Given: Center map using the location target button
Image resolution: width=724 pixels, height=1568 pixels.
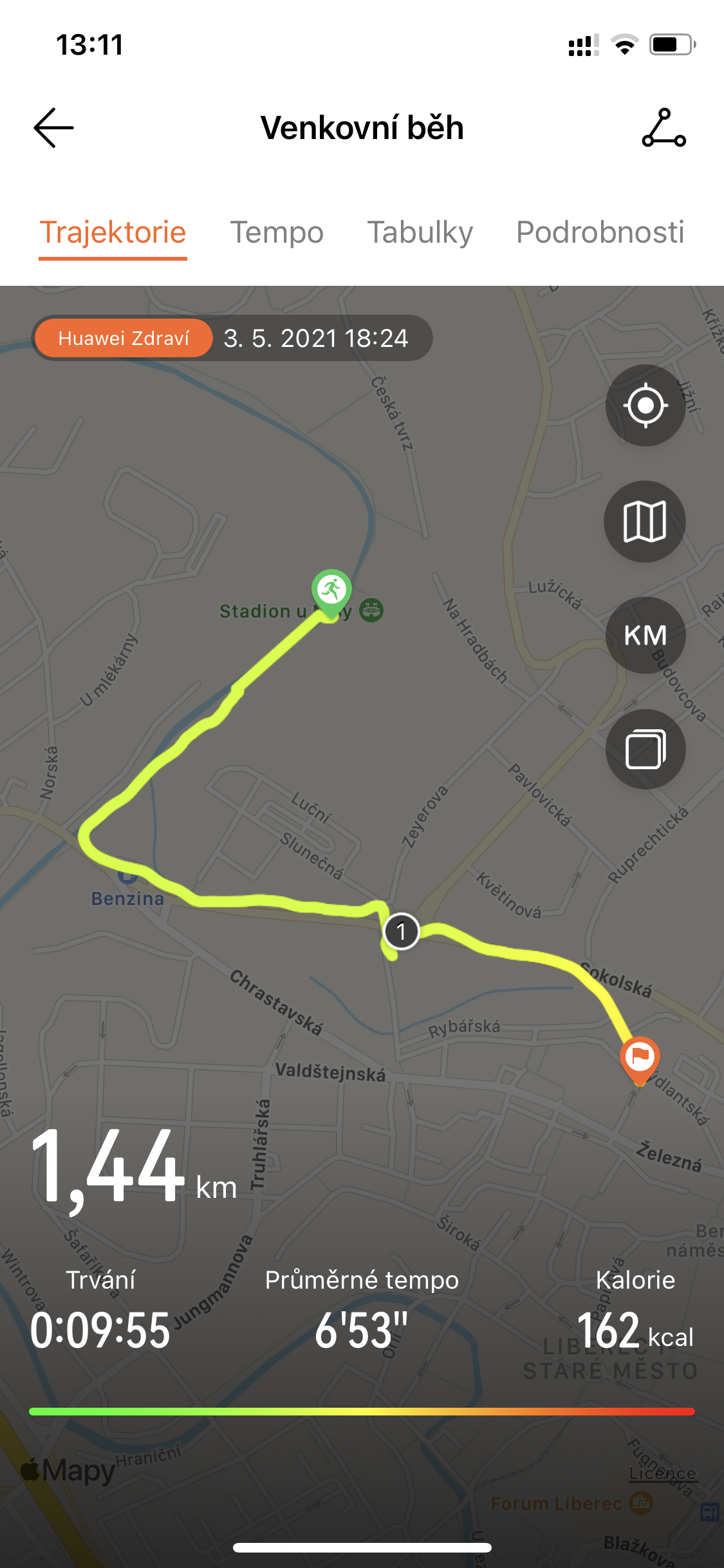Looking at the screenshot, I should (645, 406).
